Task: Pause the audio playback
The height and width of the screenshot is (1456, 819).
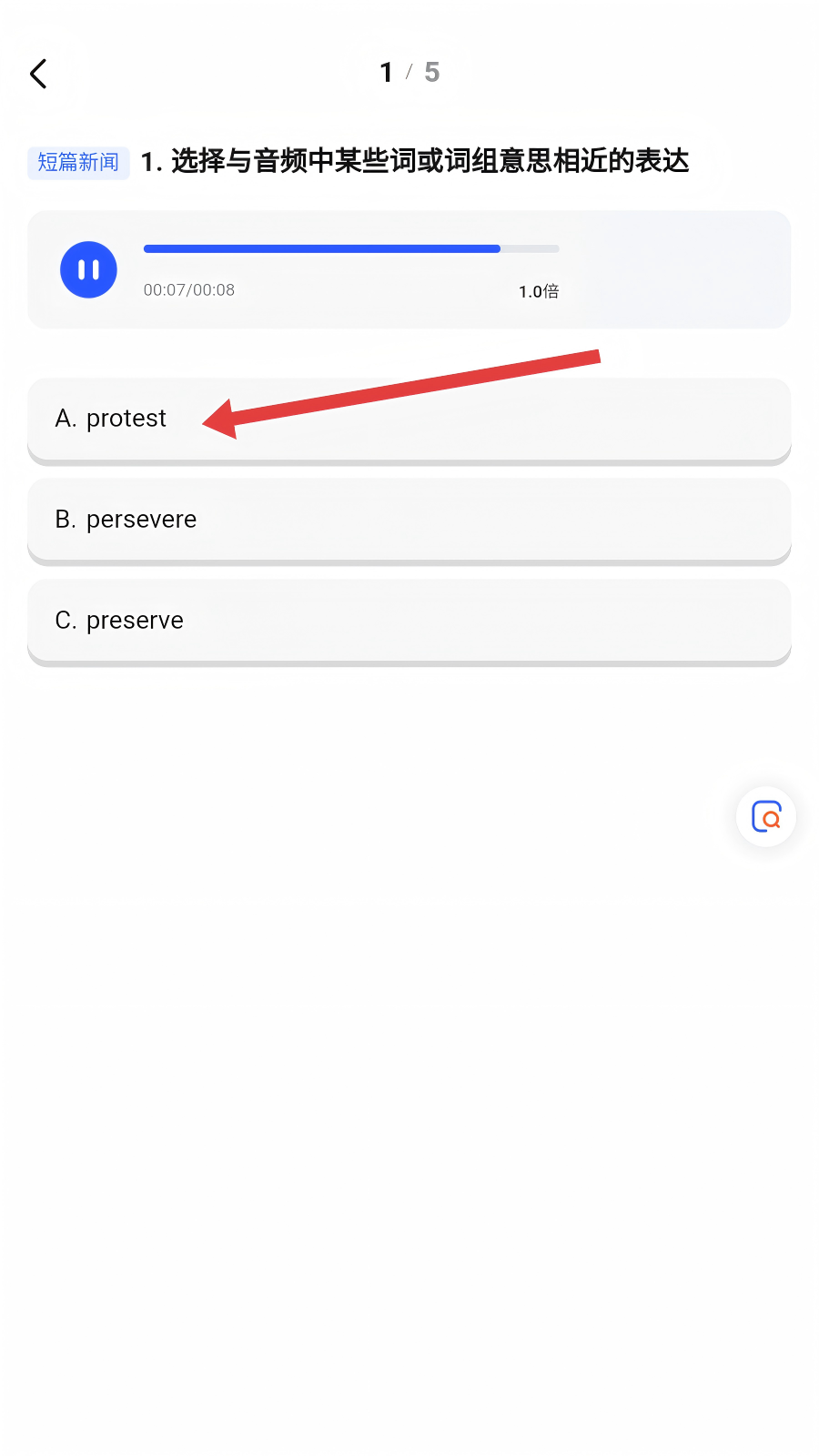Action: [88, 269]
